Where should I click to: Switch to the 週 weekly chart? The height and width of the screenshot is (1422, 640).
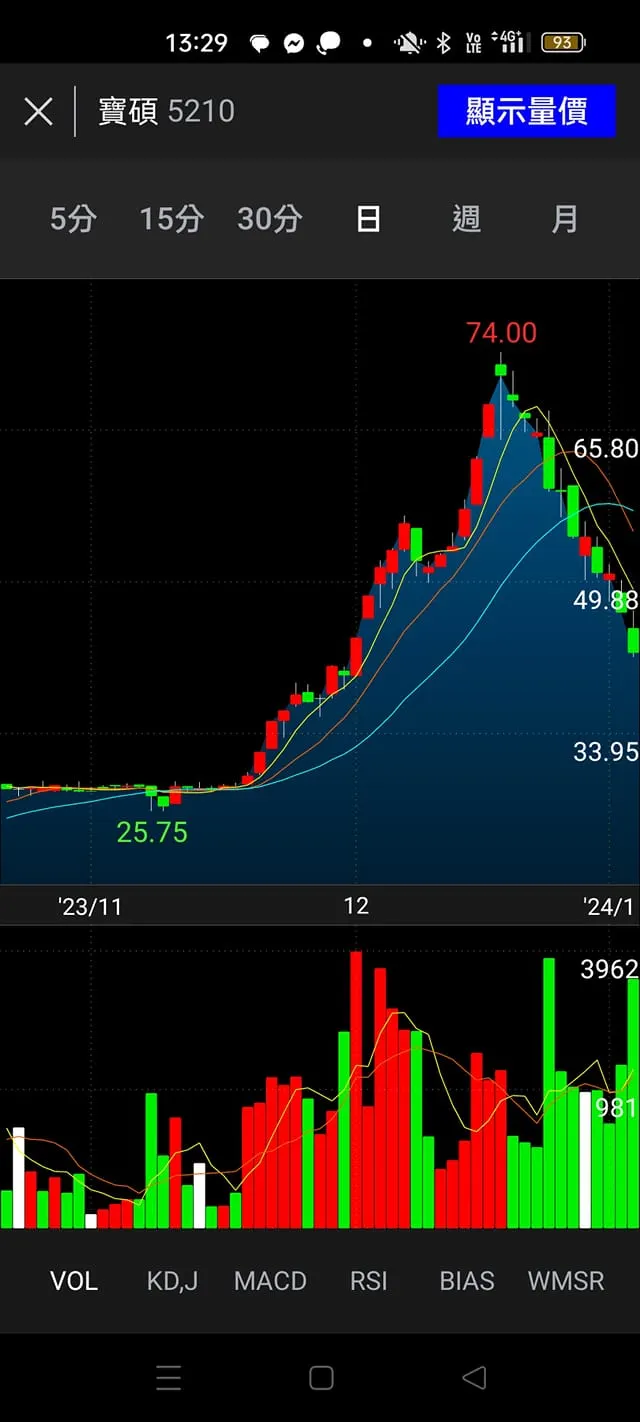coord(466,219)
